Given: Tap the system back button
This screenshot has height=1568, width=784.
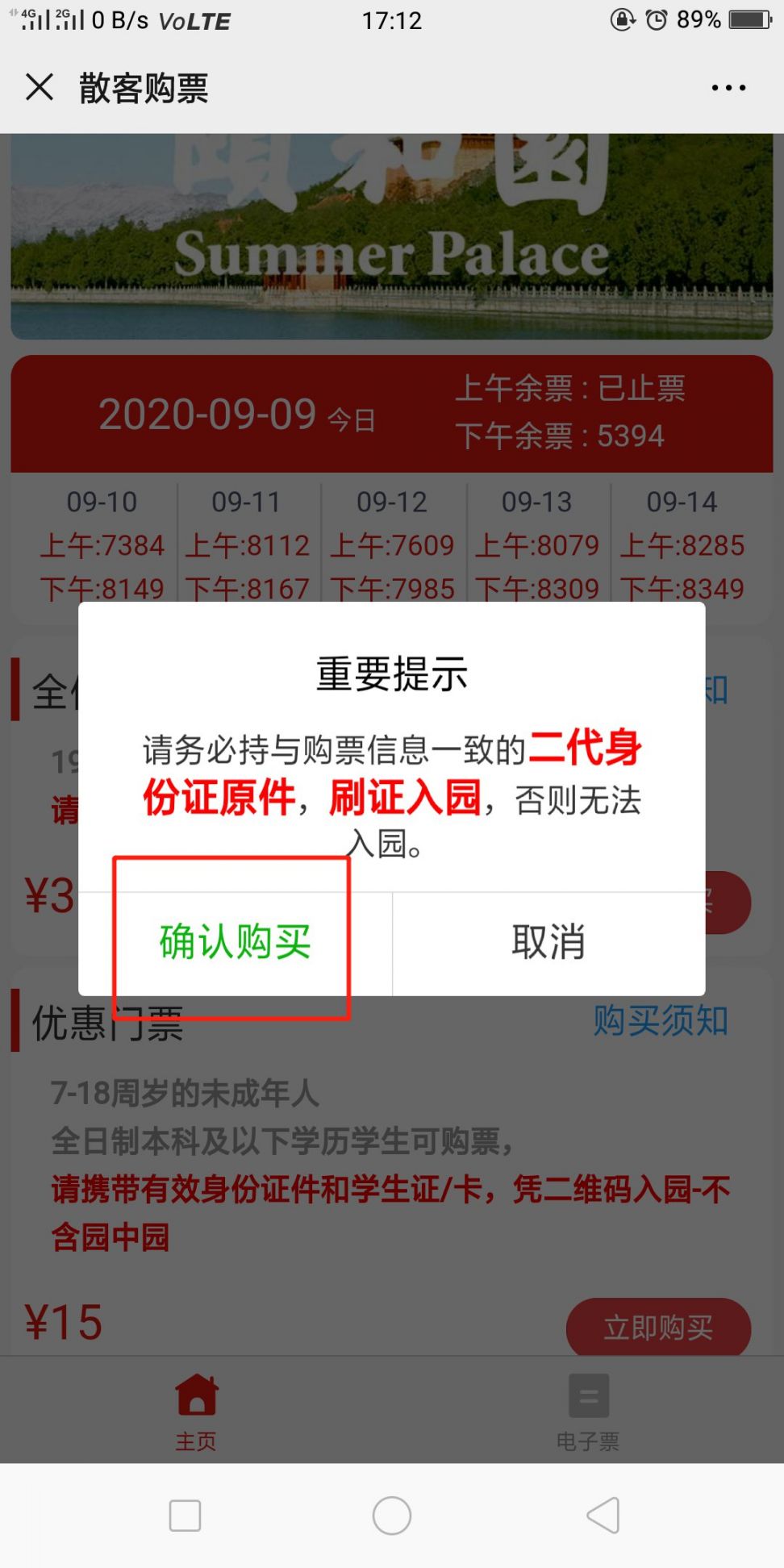Looking at the screenshot, I should pos(603,1516).
